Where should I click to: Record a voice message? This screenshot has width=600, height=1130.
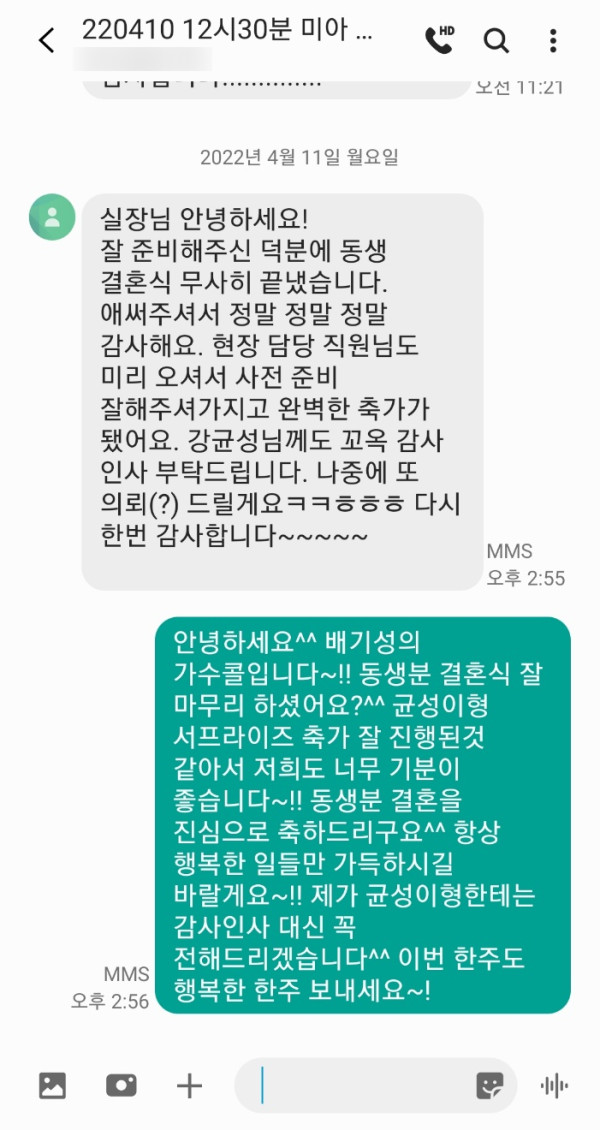(x=553, y=1085)
